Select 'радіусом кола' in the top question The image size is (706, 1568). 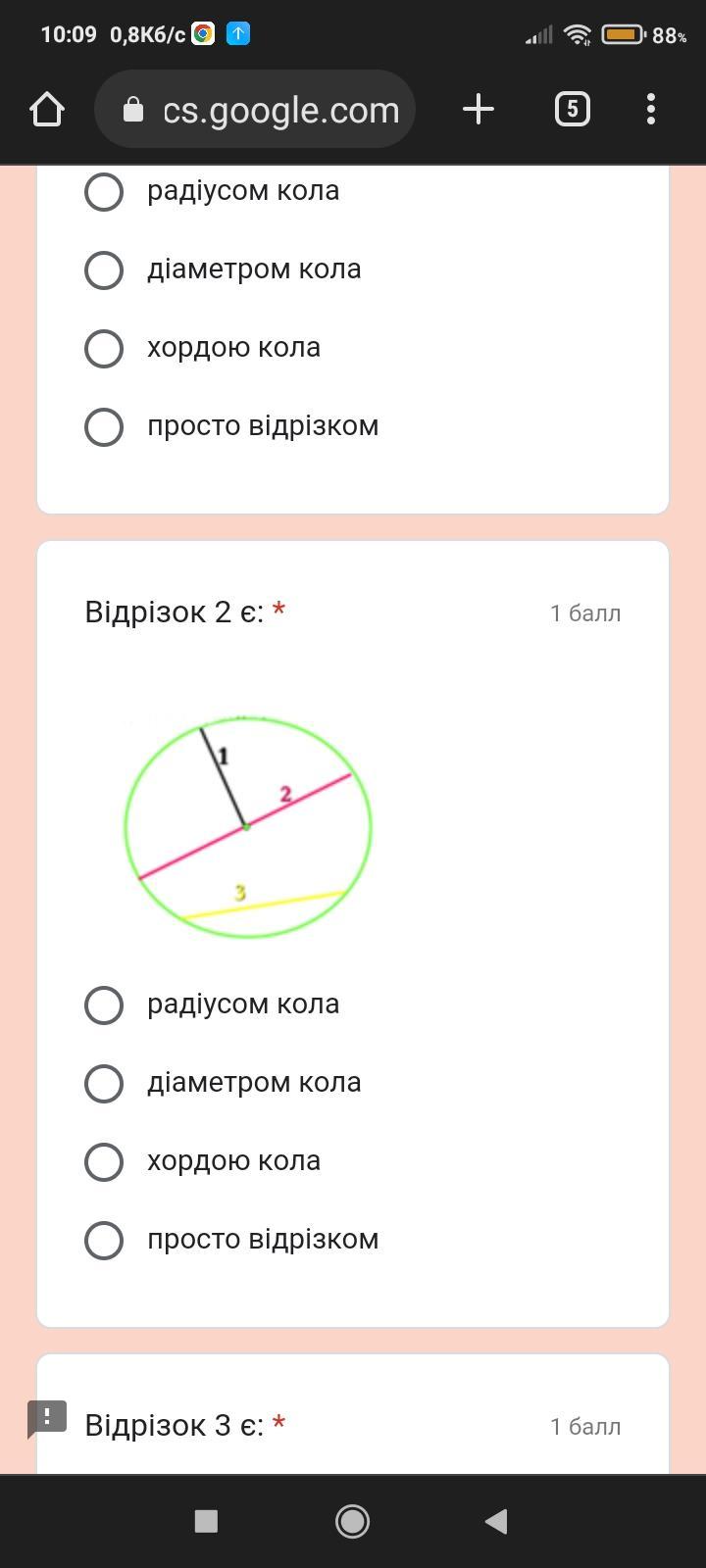[104, 191]
